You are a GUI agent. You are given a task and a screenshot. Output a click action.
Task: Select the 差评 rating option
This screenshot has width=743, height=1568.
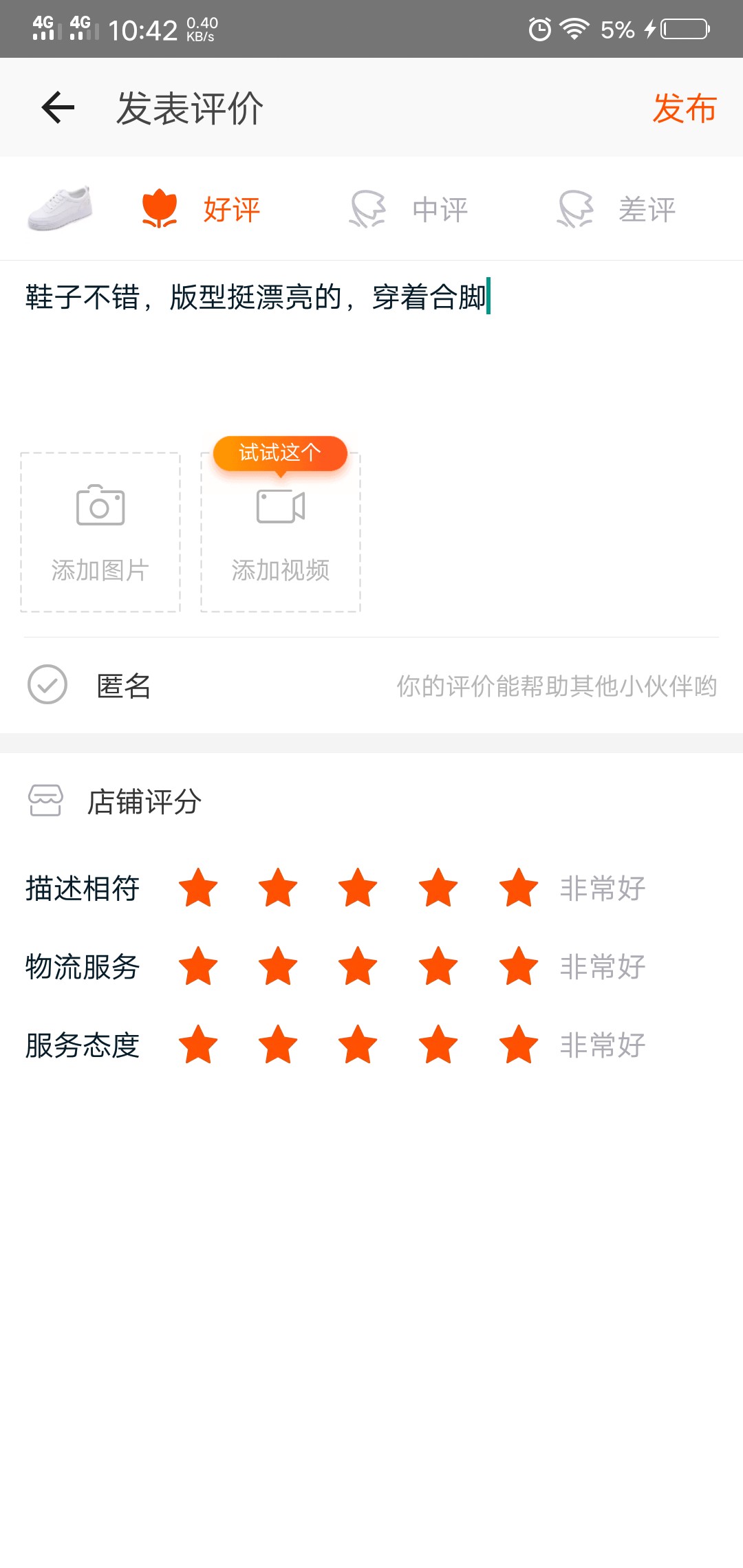[616, 209]
